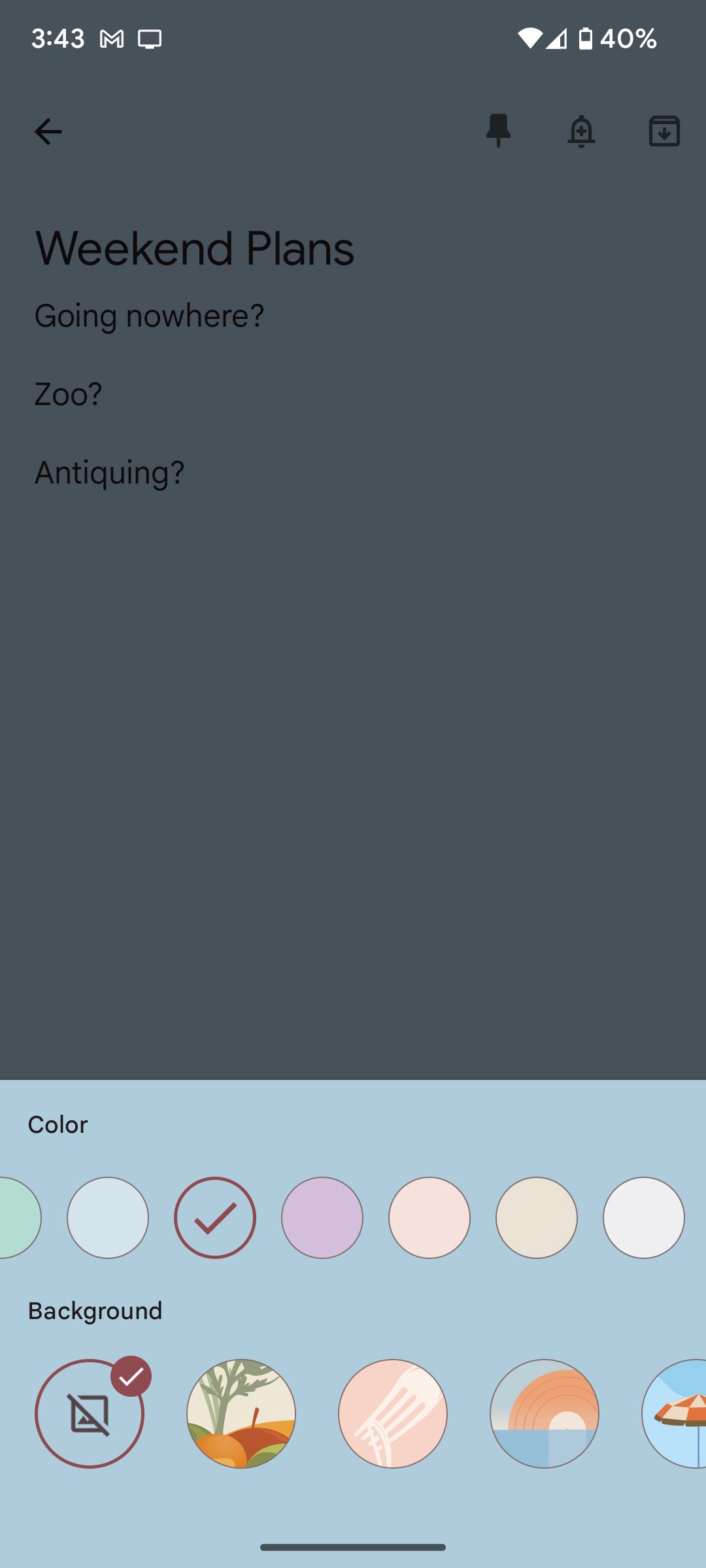Image resolution: width=706 pixels, height=1568 pixels.
Task: Select the light blue-gray color swatch
Action: pos(108,1218)
